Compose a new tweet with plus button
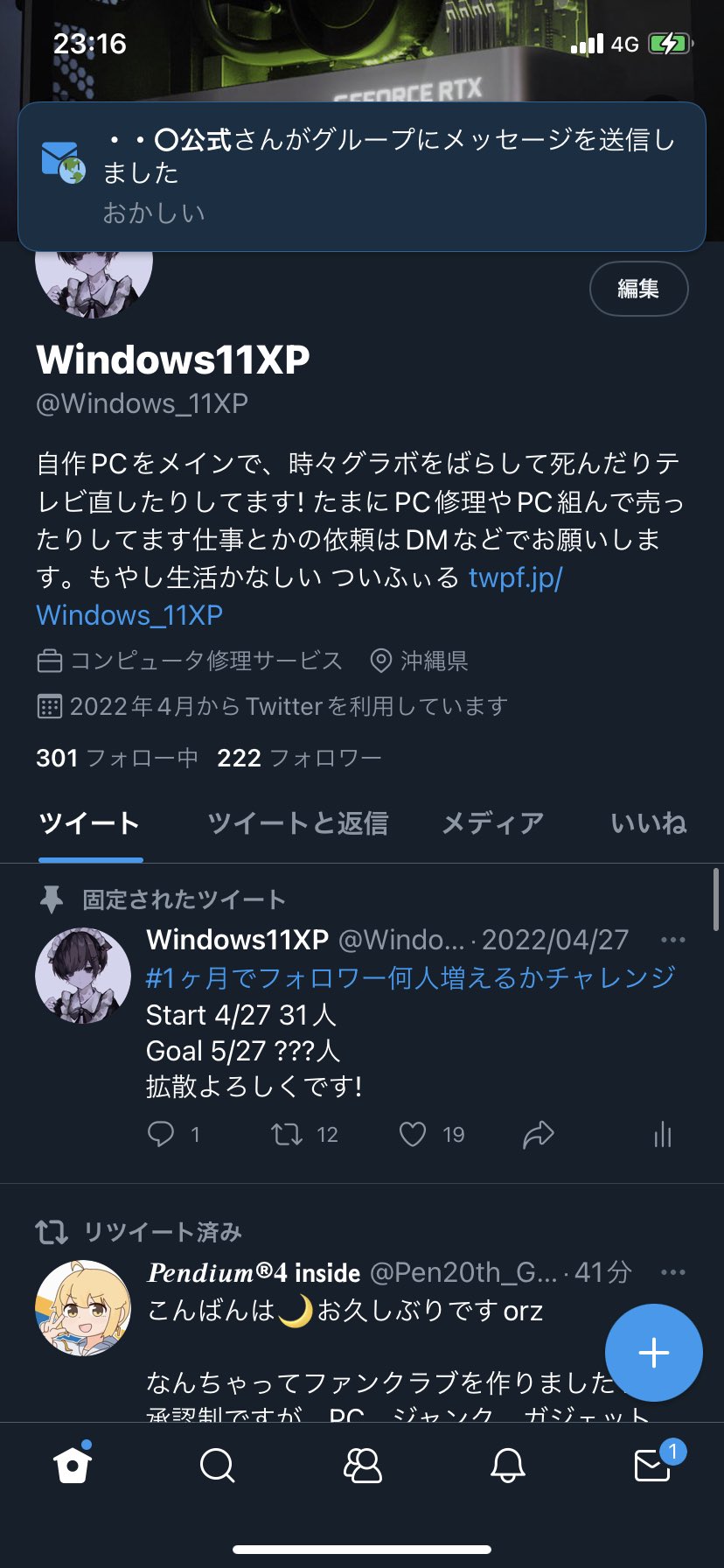Screen dimensions: 724x1568 pyautogui.click(x=653, y=1353)
